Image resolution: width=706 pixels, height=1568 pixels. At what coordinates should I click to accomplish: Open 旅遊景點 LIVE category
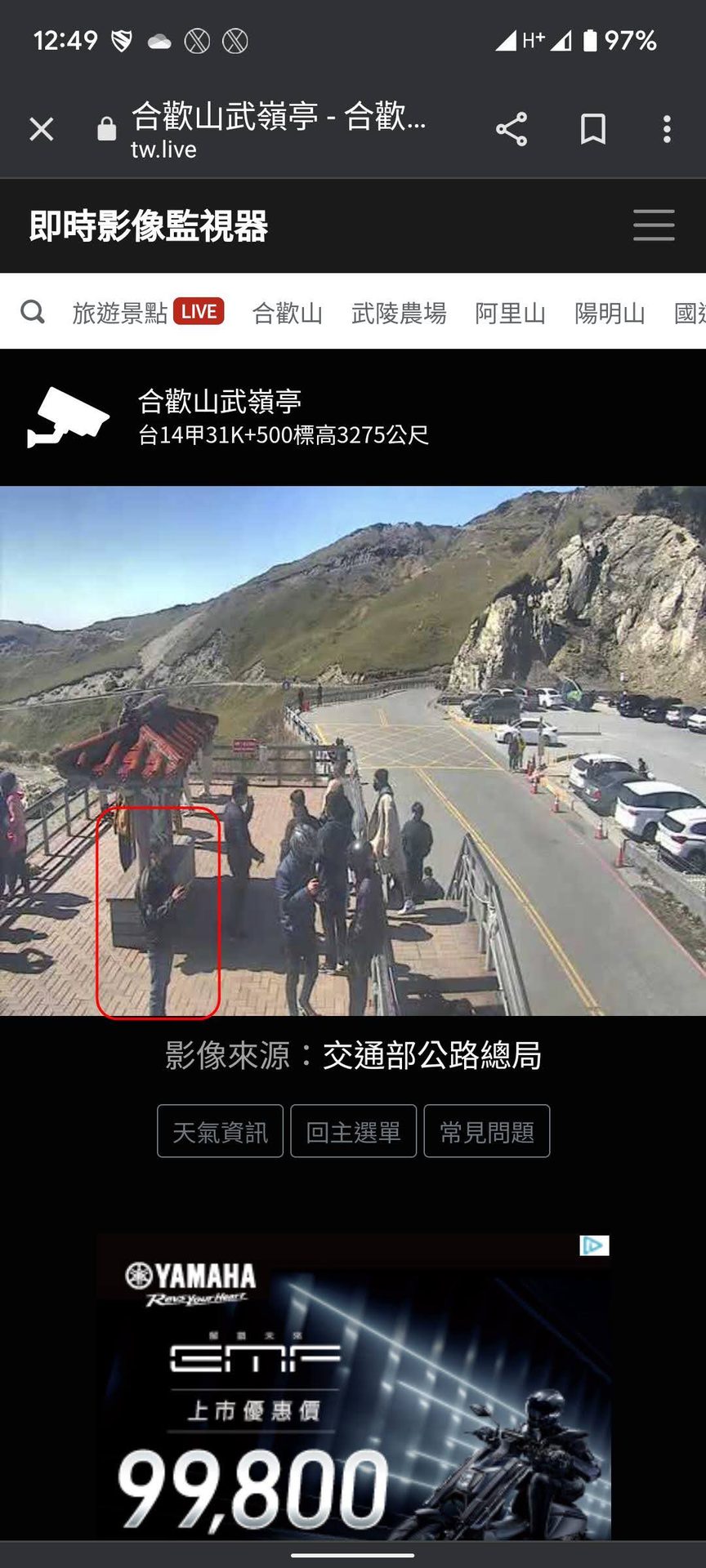click(148, 313)
